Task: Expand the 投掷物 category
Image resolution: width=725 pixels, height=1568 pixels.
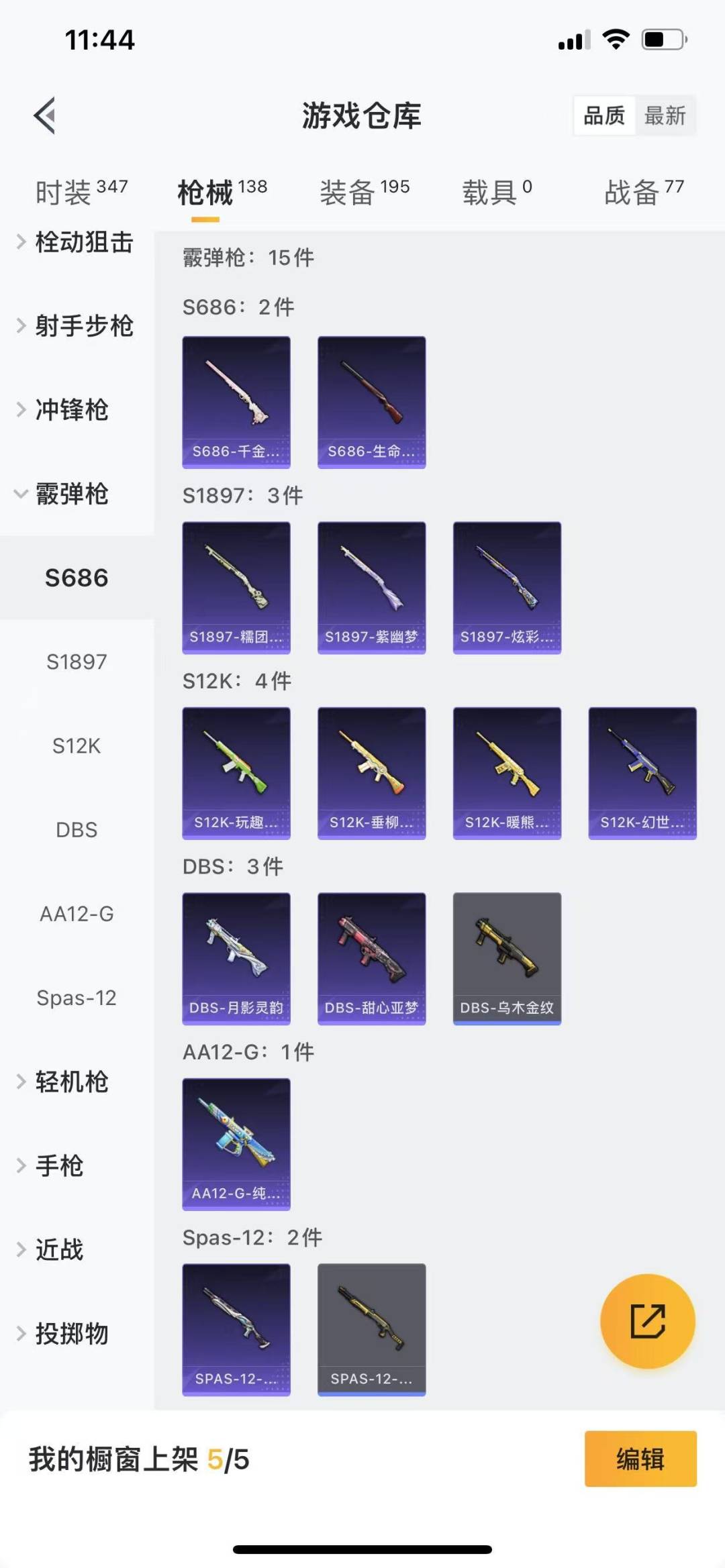Action: pos(71,1333)
